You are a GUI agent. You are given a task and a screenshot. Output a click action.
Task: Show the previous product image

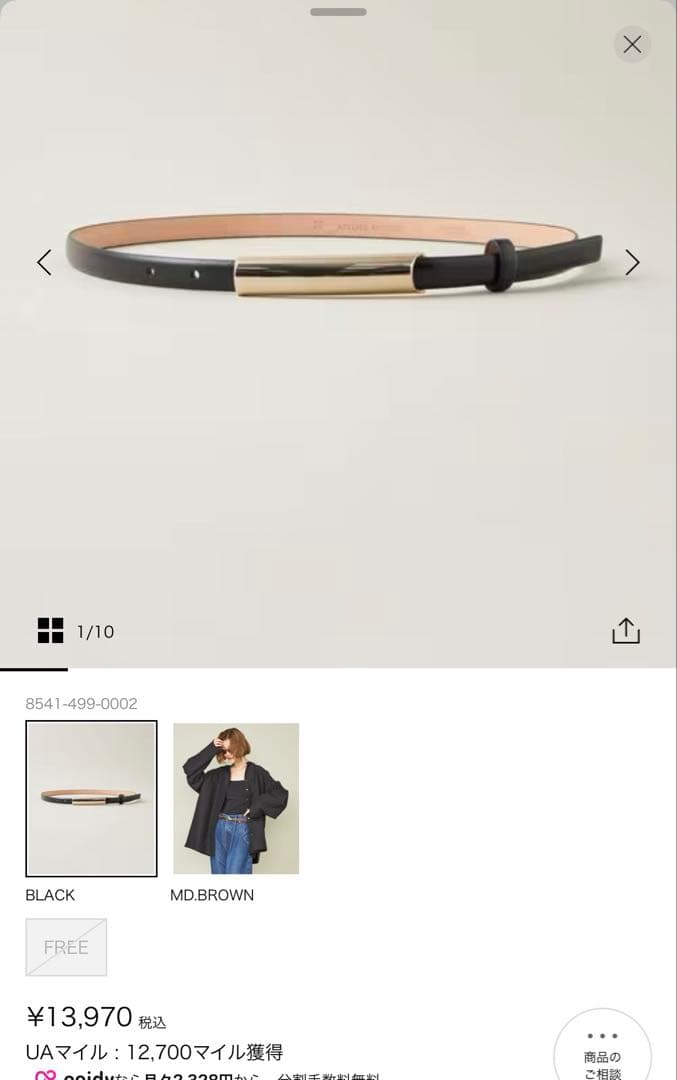[x=44, y=262]
